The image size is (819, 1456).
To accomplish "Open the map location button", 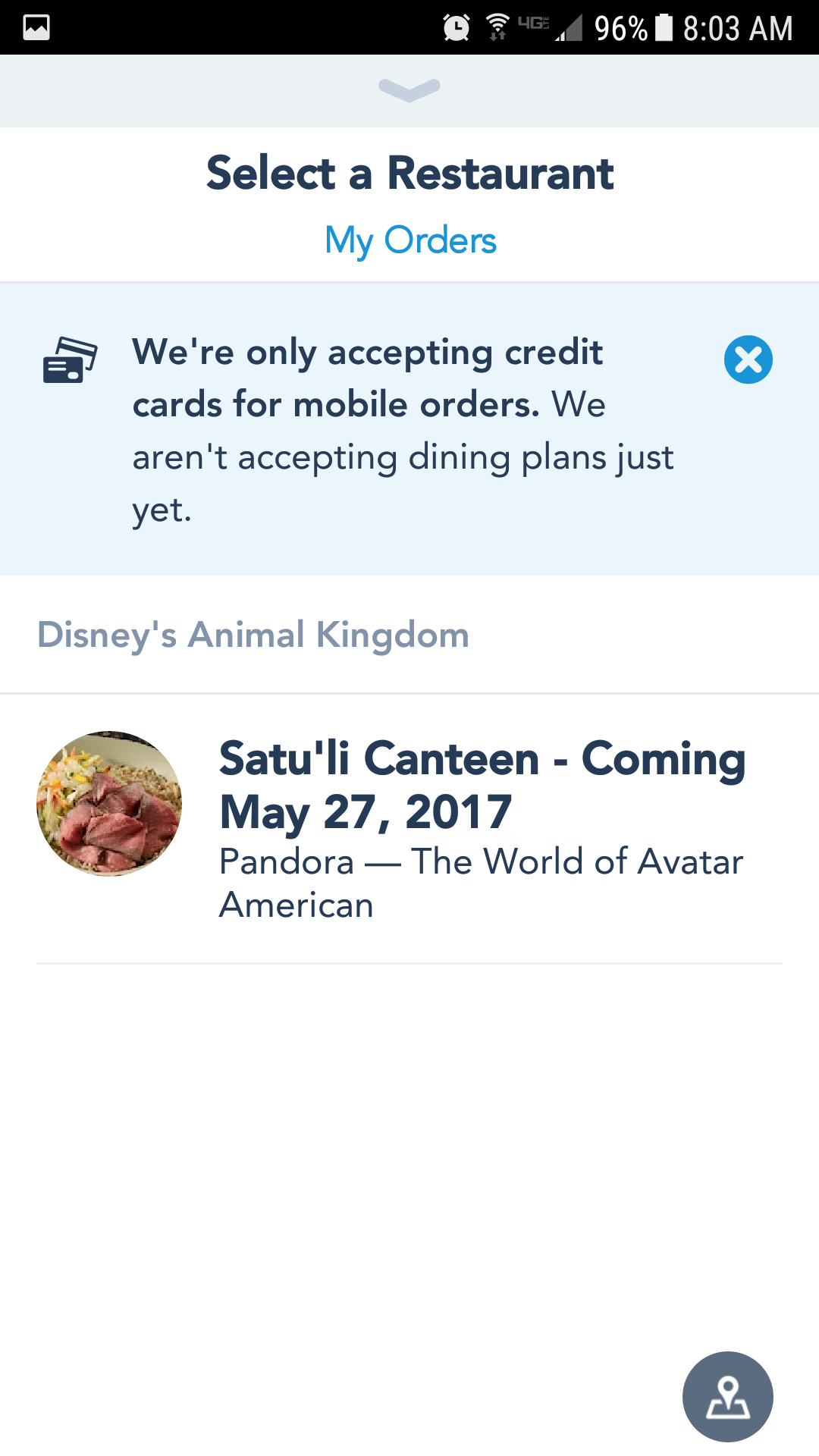I will [x=728, y=1396].
